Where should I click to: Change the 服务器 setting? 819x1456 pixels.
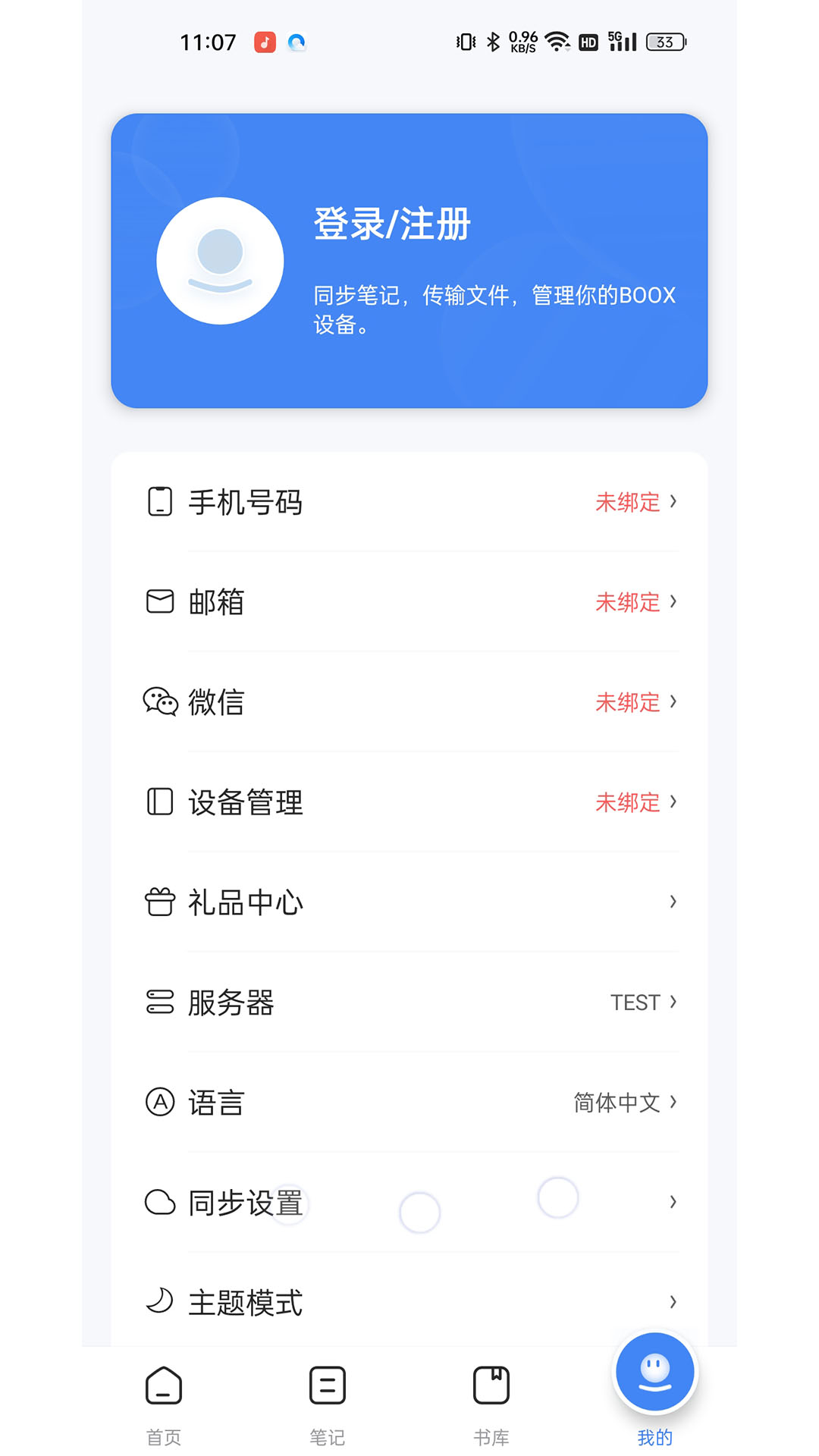pyautogui.click(x=409, y=1003)
